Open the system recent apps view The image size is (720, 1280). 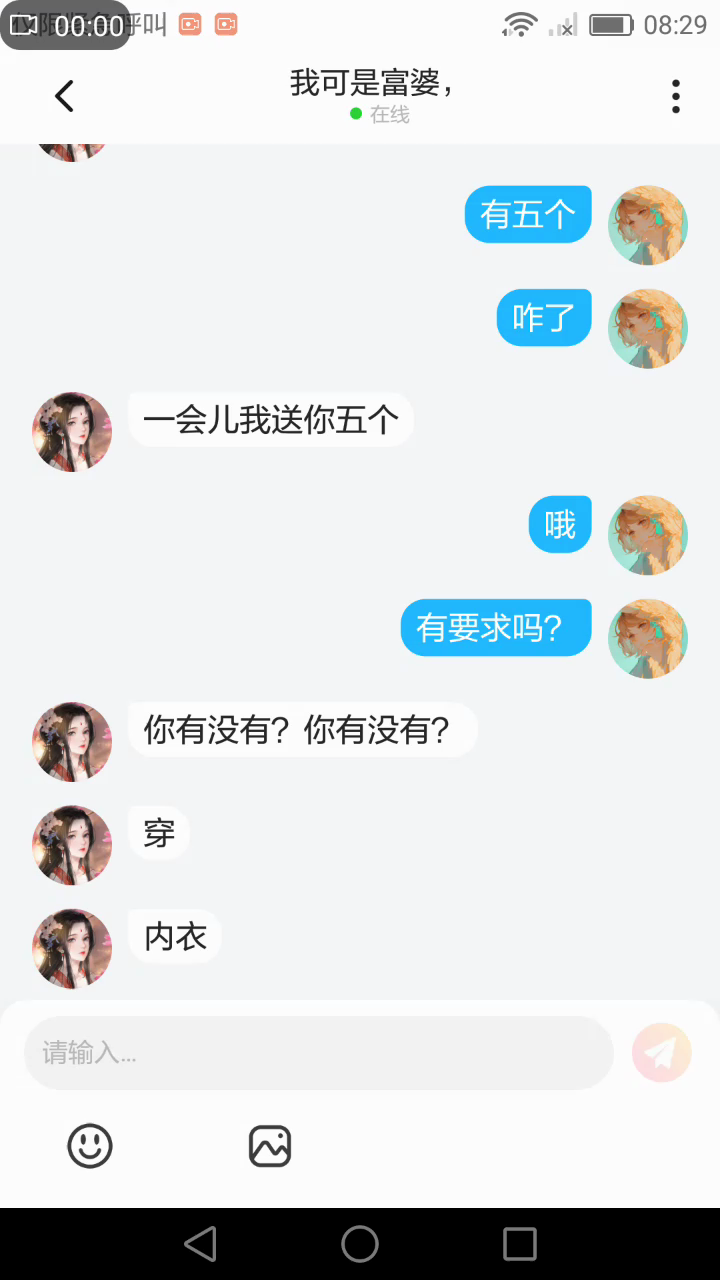[x=520, y=1244]
